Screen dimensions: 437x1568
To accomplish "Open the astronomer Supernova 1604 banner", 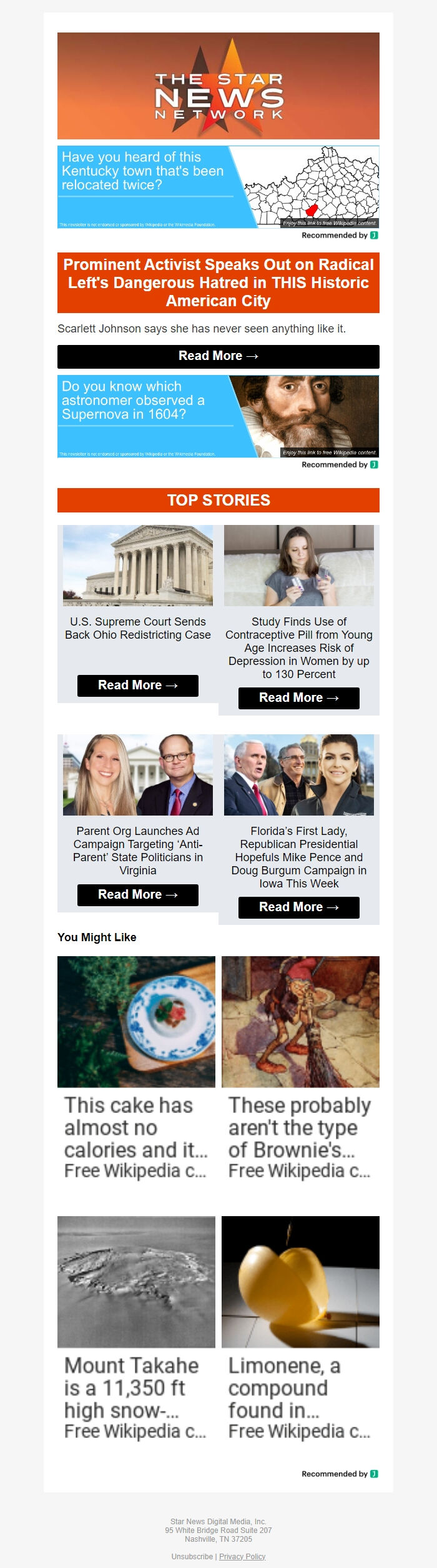I will pyautogui.click(x=218, y=416).
